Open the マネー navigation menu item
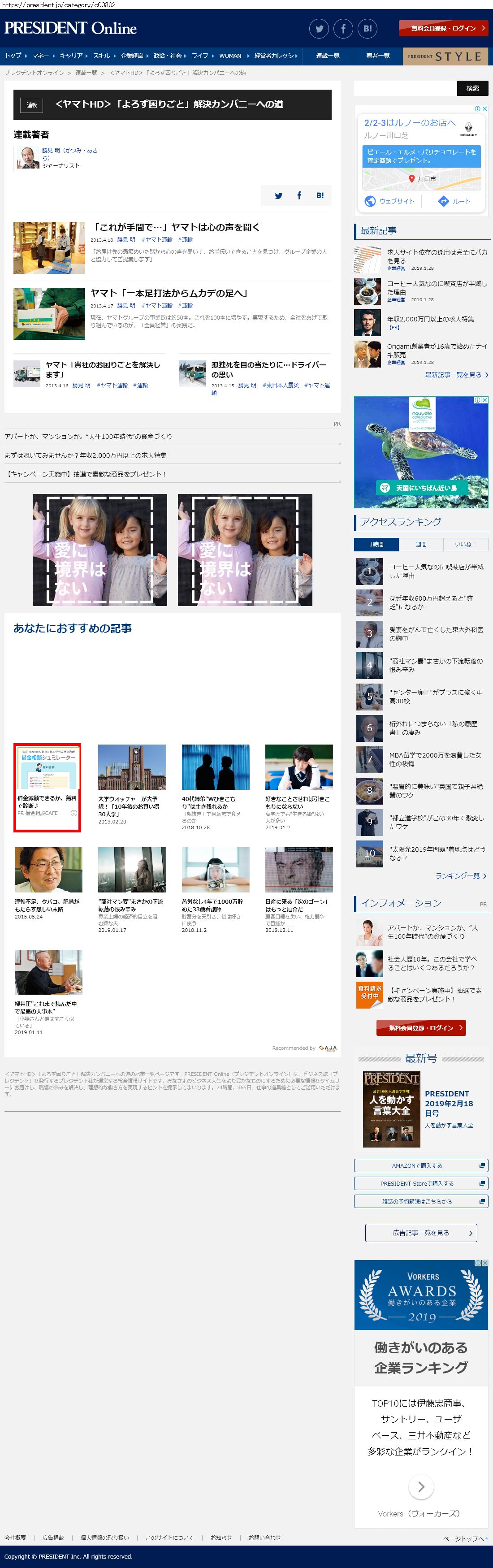This screenshot has height=1568, width=493. [41, 56]
